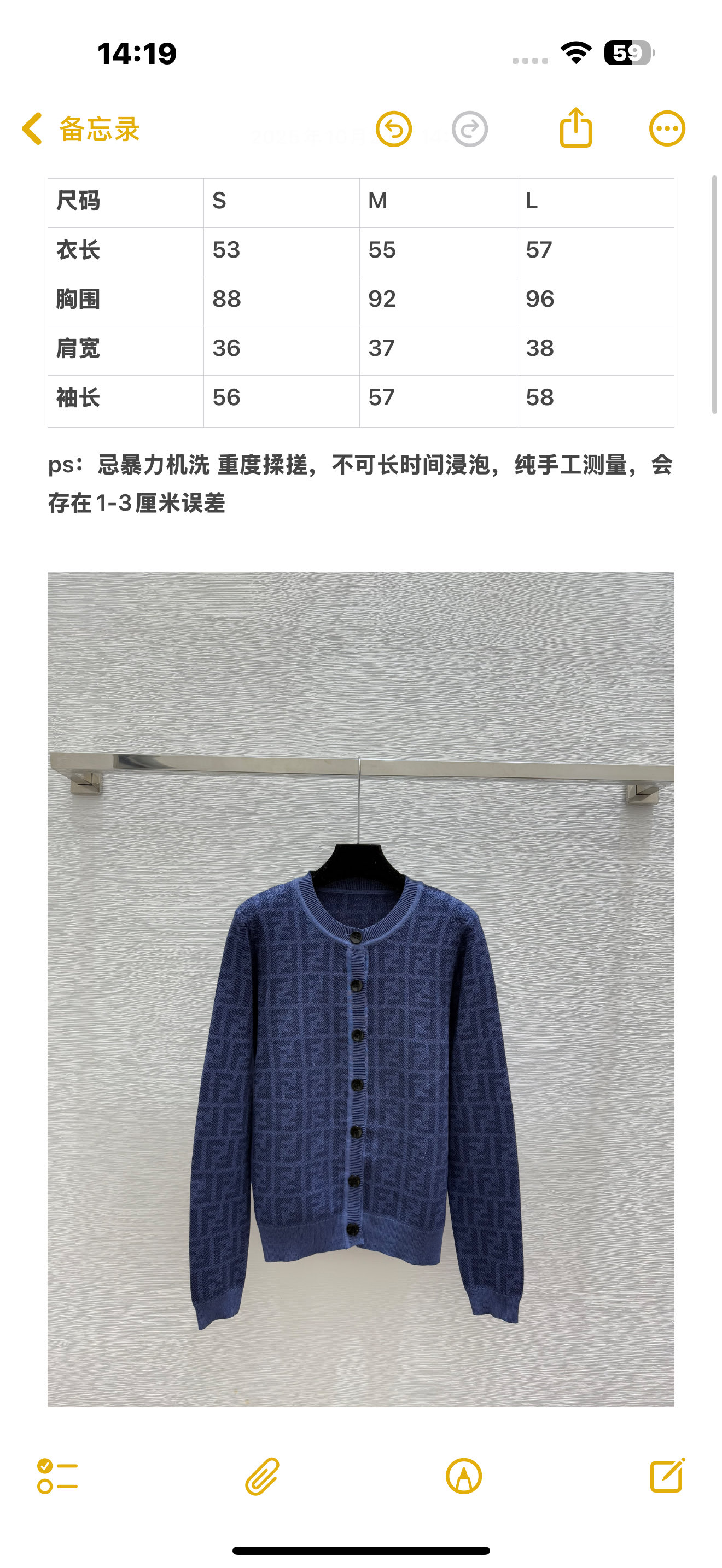
Task: Open the more options menu
Action: click(667, 129)
